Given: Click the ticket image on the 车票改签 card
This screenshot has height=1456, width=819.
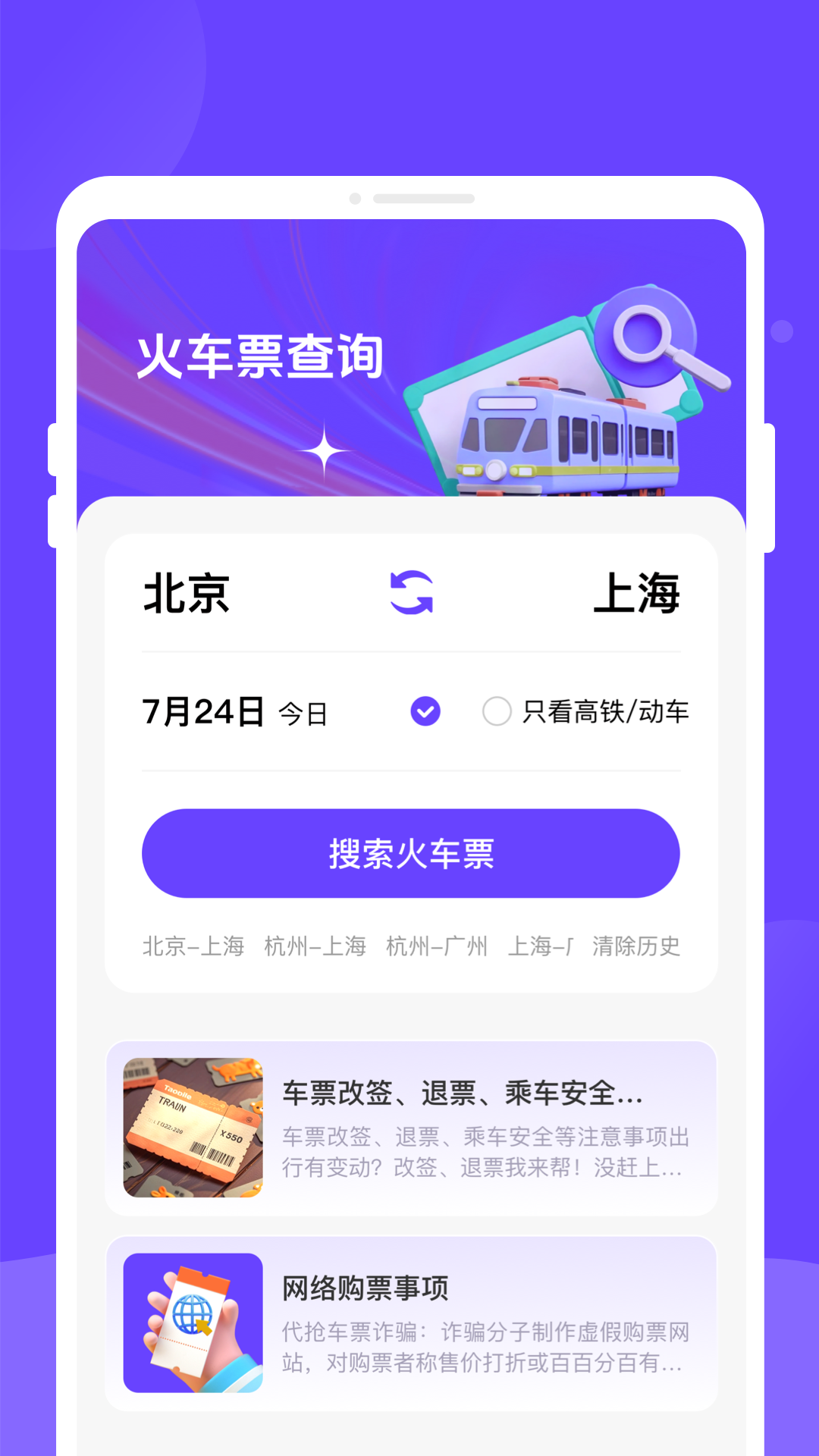Looking at the screenshot, I should pos(192,1125).
